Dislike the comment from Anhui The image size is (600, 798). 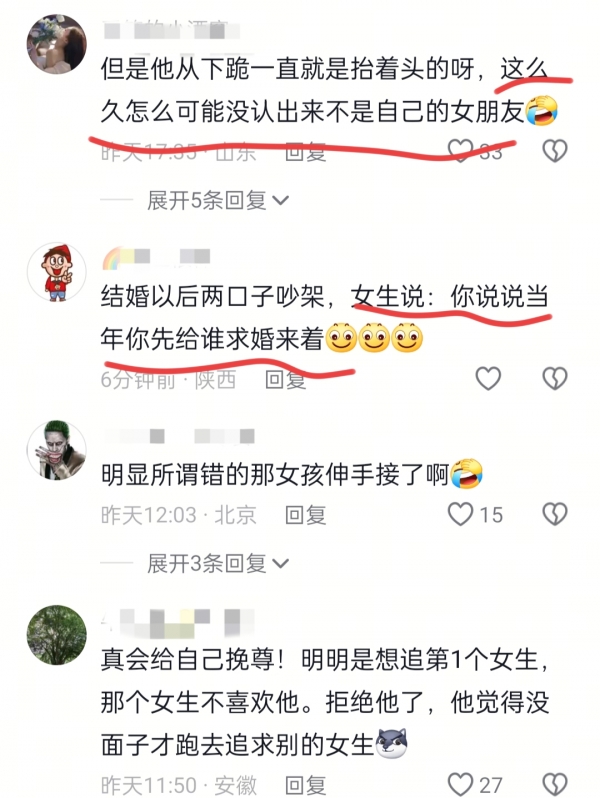click(x=554, y=783)
